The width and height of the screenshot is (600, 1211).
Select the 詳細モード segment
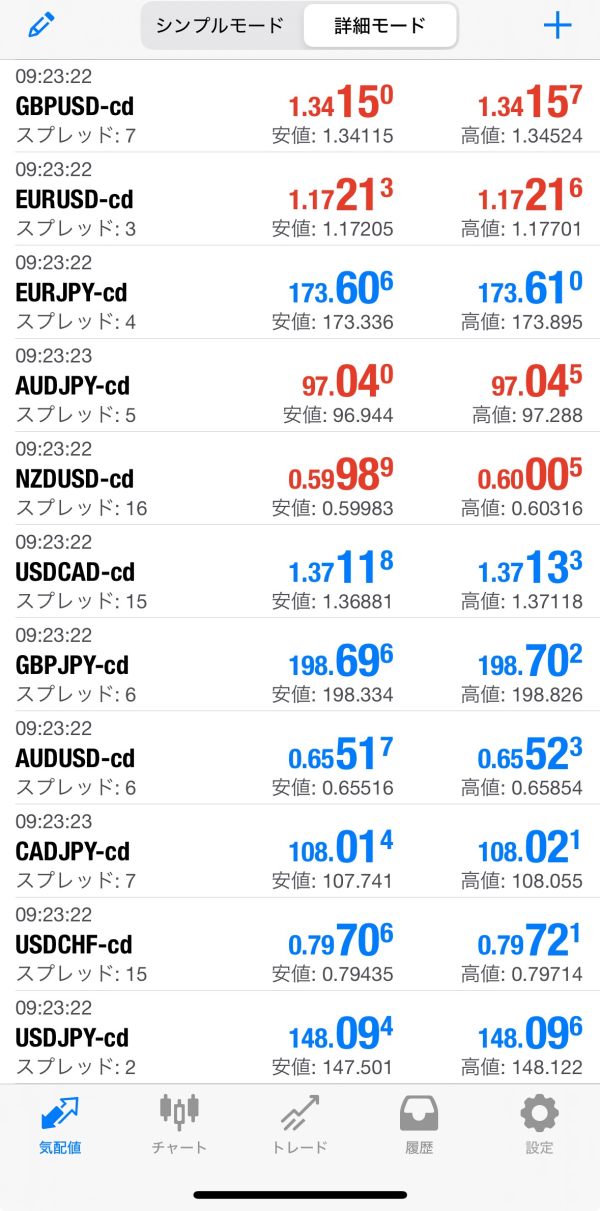click(379, 26)
